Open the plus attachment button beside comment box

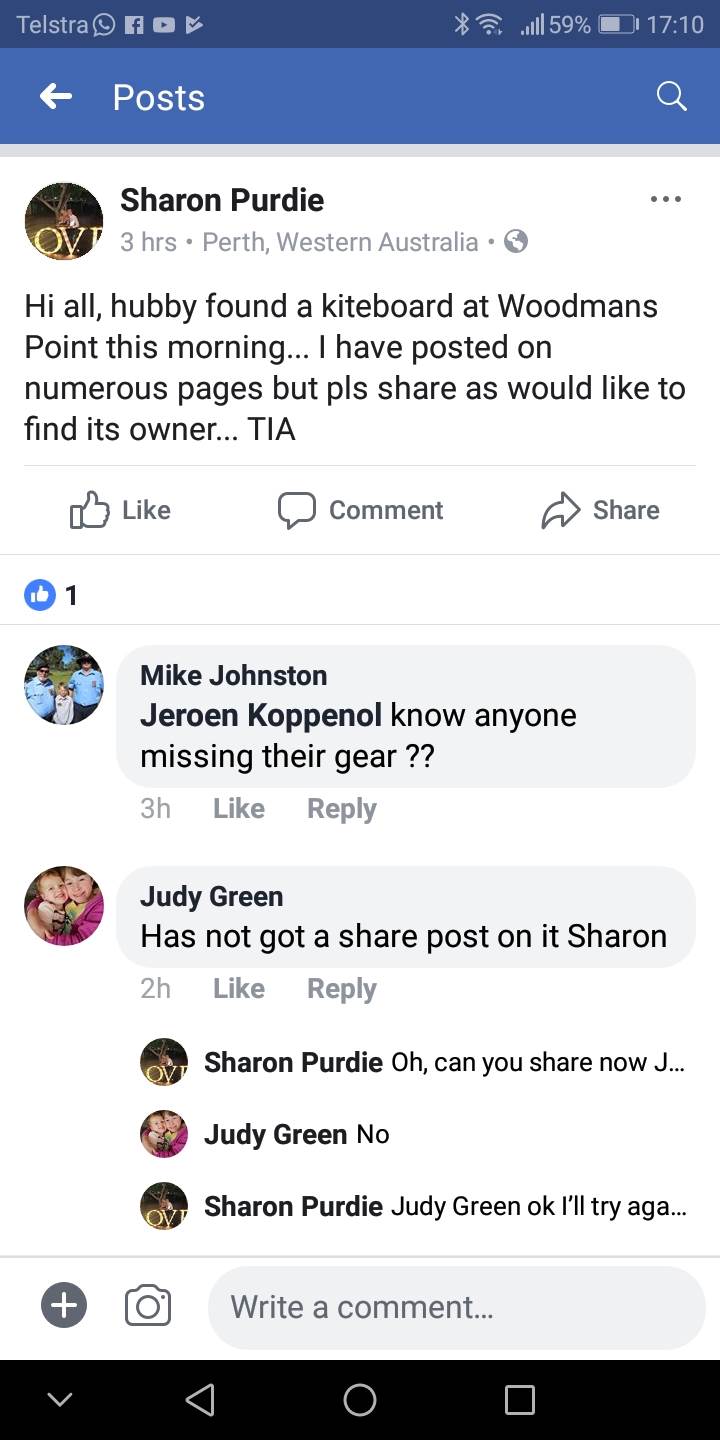coord(64,1306)
